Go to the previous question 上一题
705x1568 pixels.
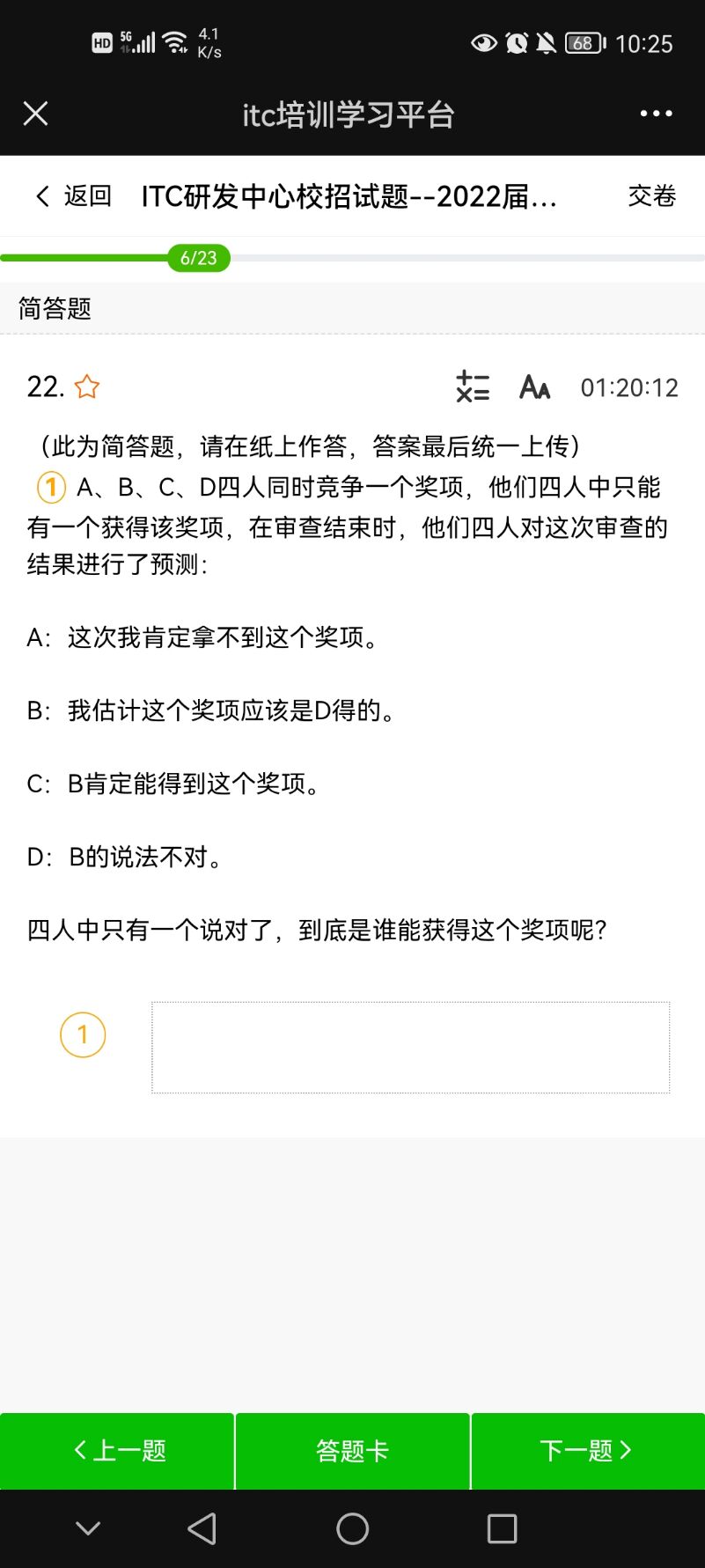[117, 1451]
